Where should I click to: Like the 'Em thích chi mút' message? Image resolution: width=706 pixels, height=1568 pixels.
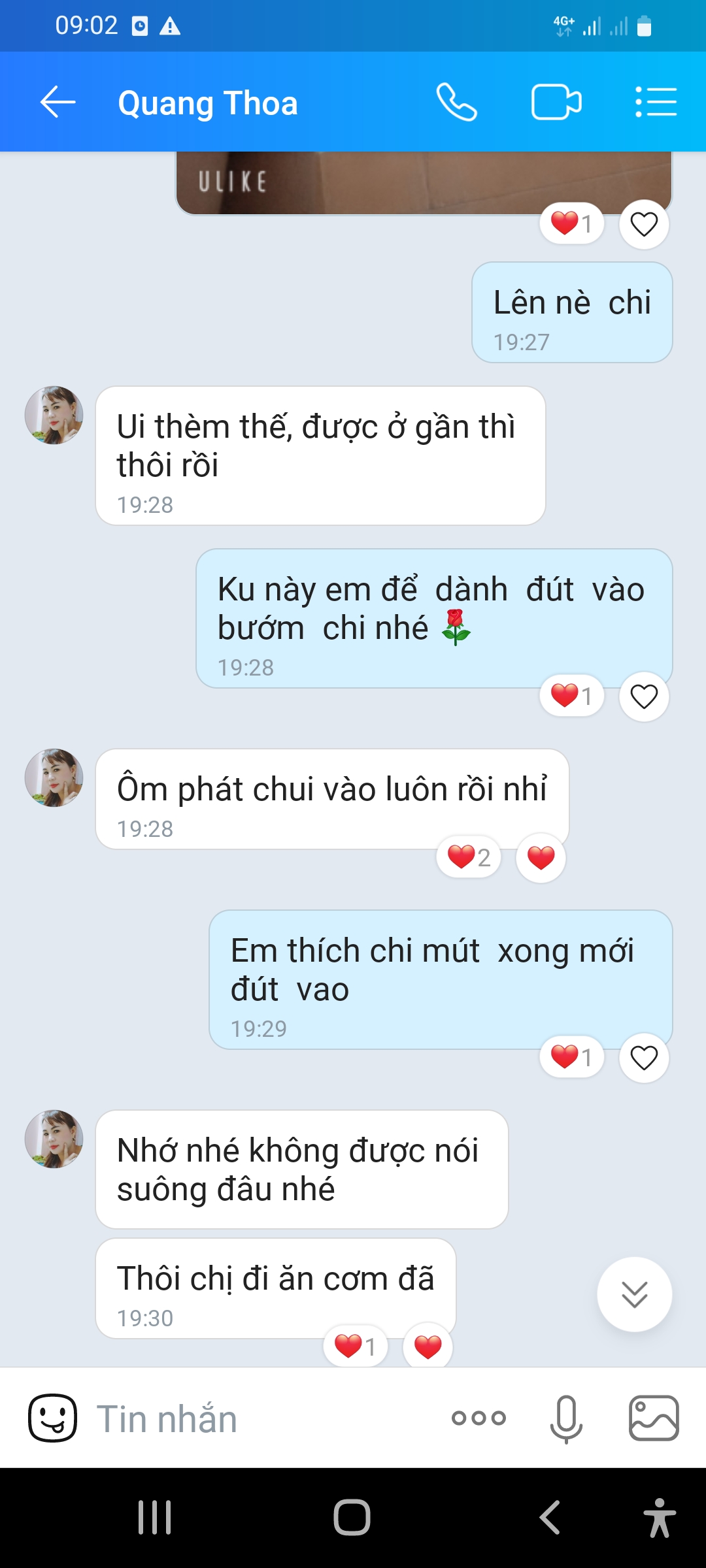tap(644, 1058)
